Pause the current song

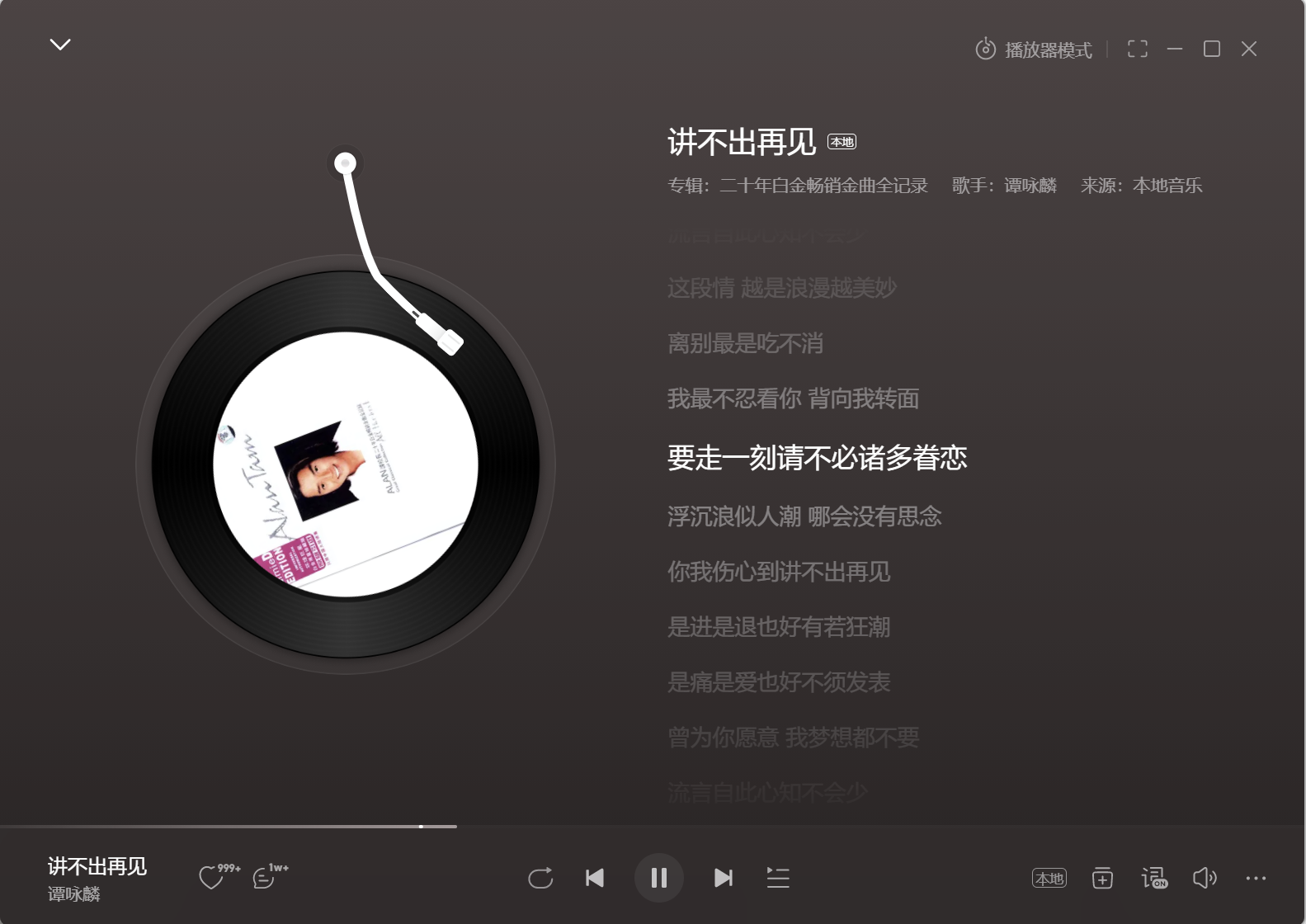coord(658,878)
